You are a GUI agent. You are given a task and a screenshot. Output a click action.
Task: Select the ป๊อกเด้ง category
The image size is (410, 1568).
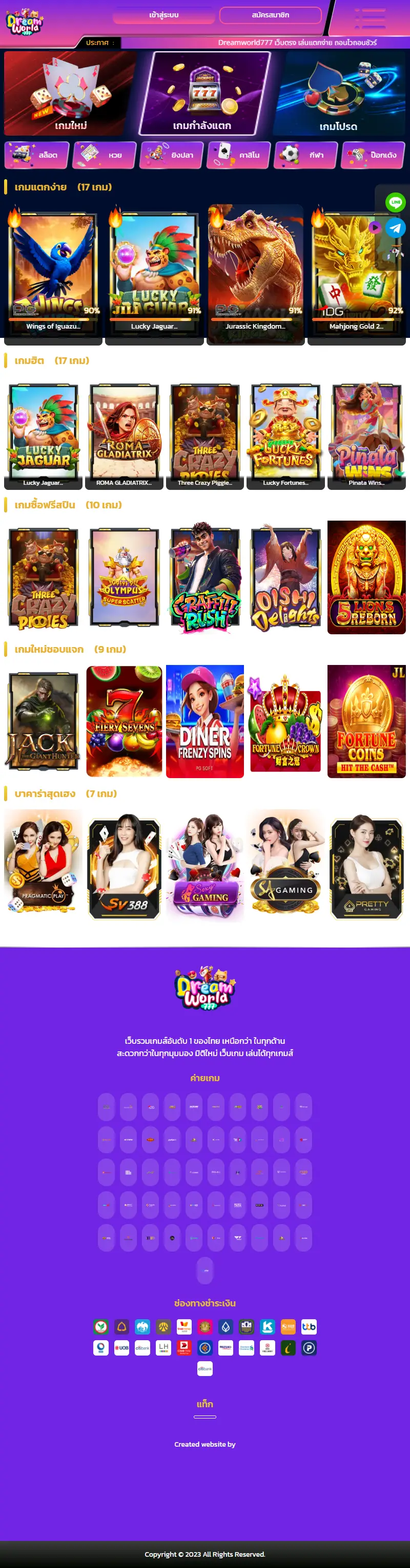click(373, 155)
